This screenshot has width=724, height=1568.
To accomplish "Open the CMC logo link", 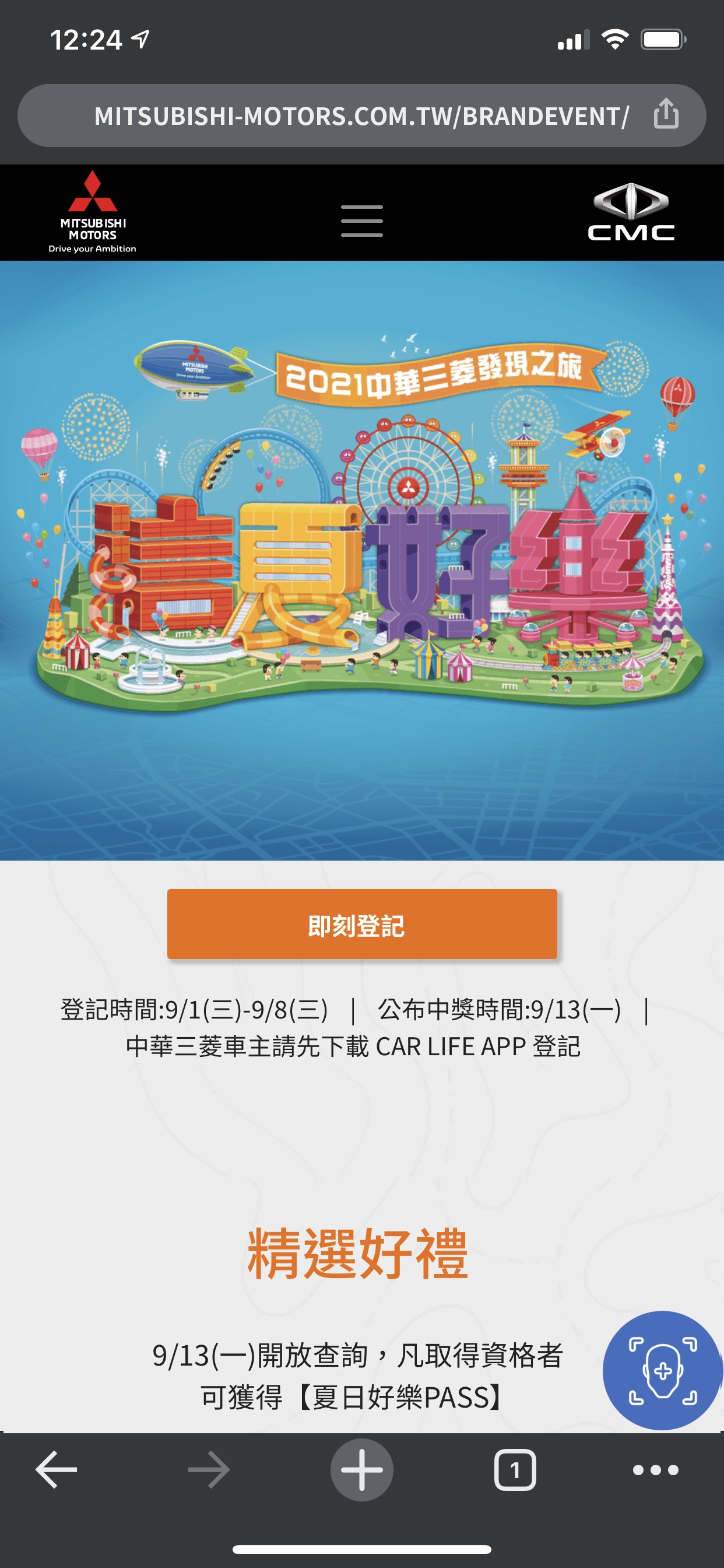I will 631,212.
